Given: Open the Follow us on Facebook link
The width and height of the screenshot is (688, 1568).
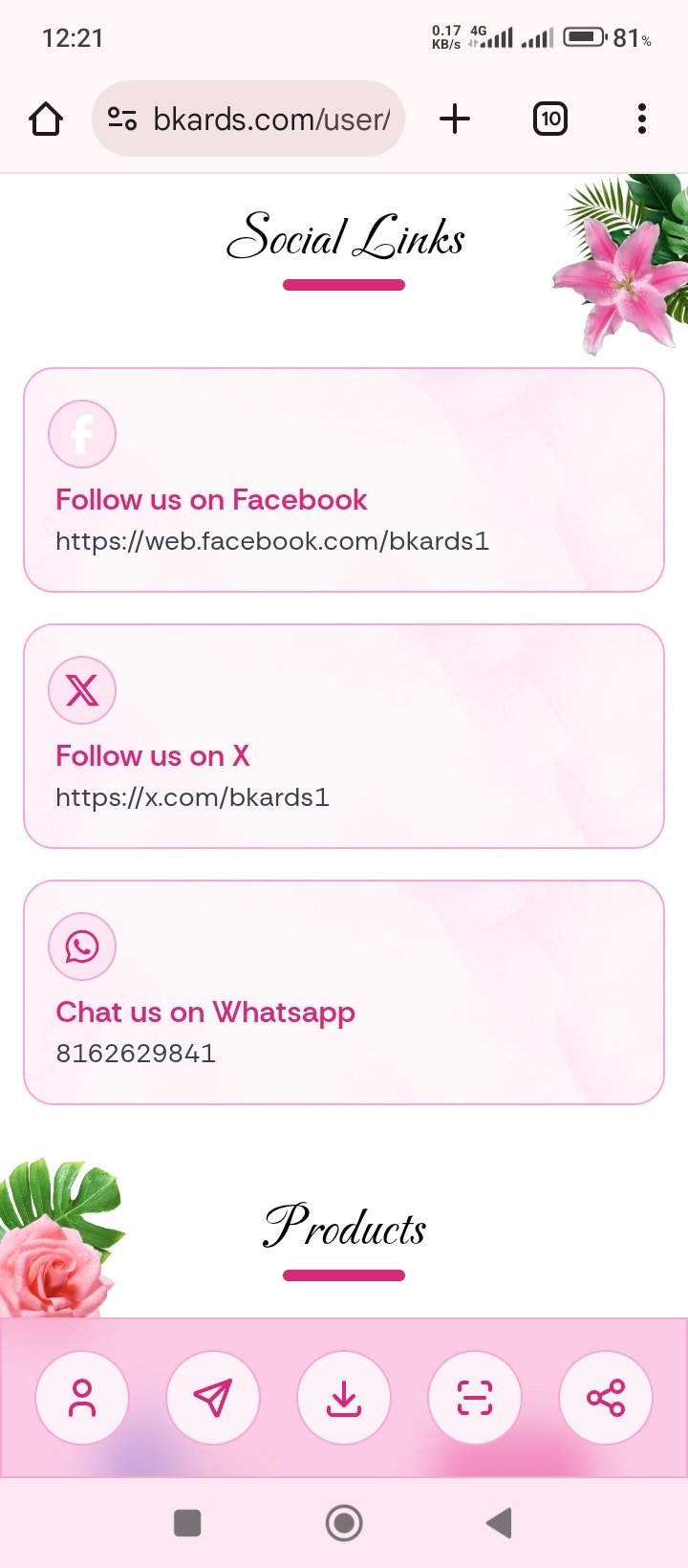Looking at the screenshot, I should point(210,499).
